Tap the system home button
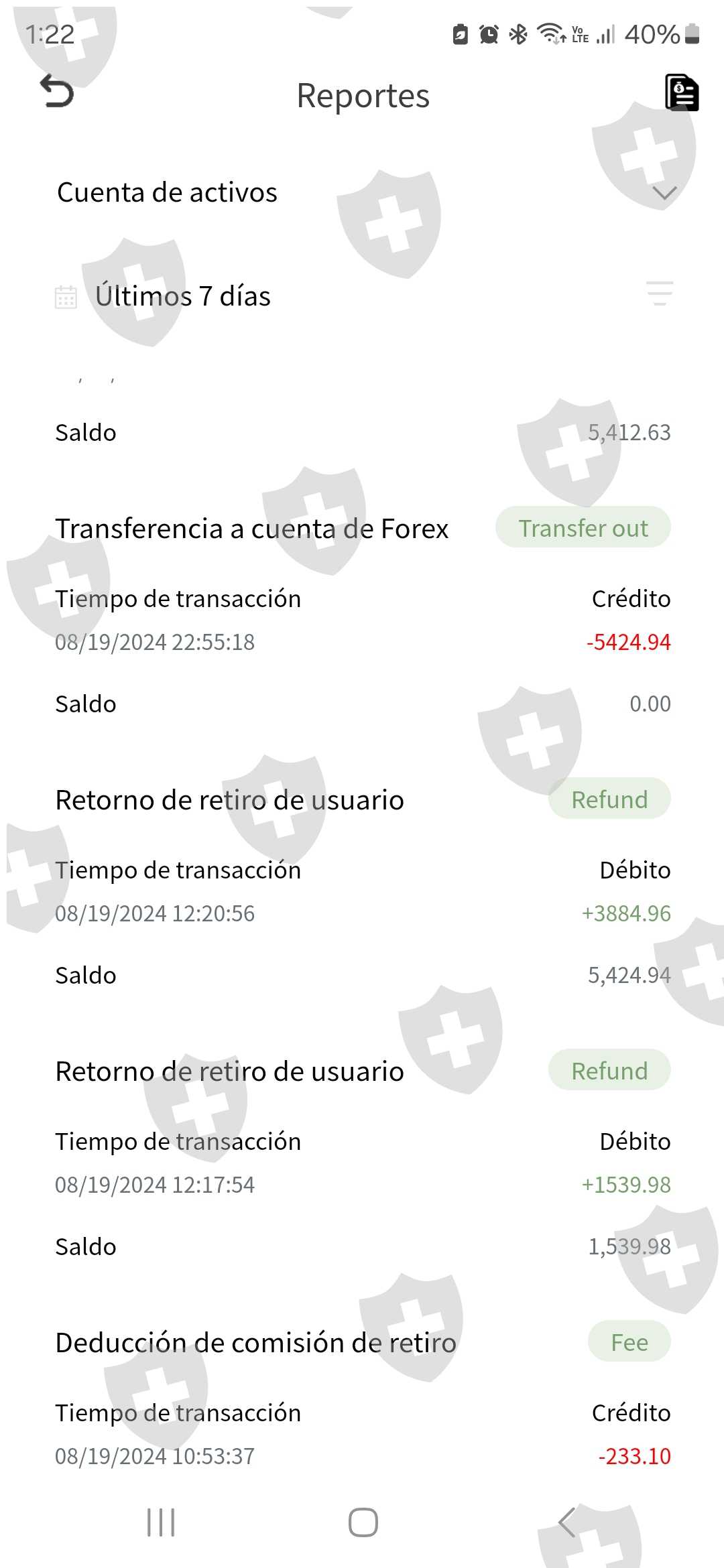The width and height of the screenshot is (724, 1568). [363, 1522]
